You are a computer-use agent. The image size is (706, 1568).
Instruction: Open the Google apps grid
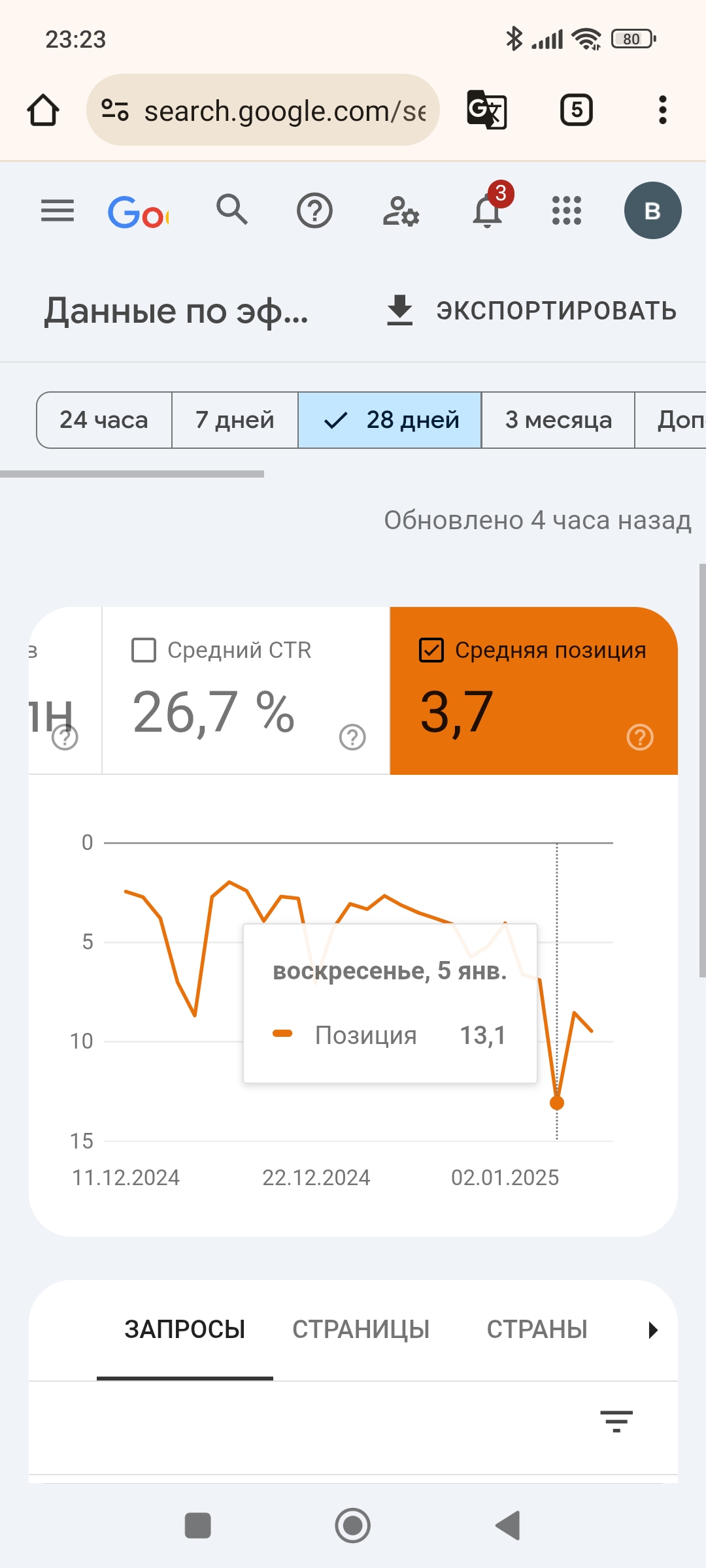click(566, 211)
